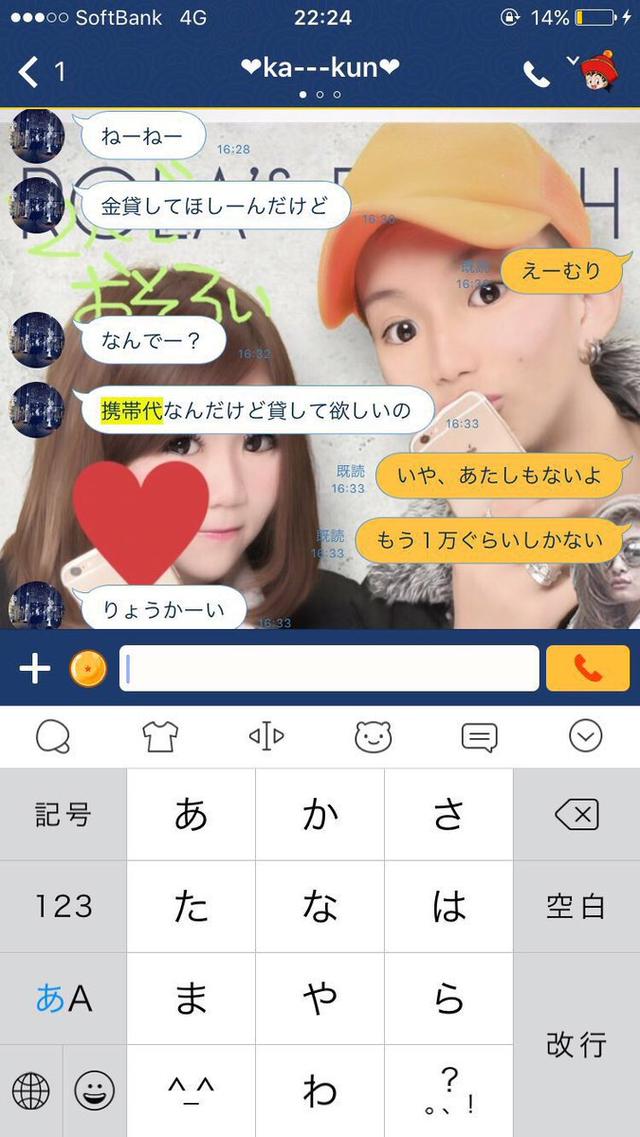Expand the chat options dropdown arrow

coord(573,60)
